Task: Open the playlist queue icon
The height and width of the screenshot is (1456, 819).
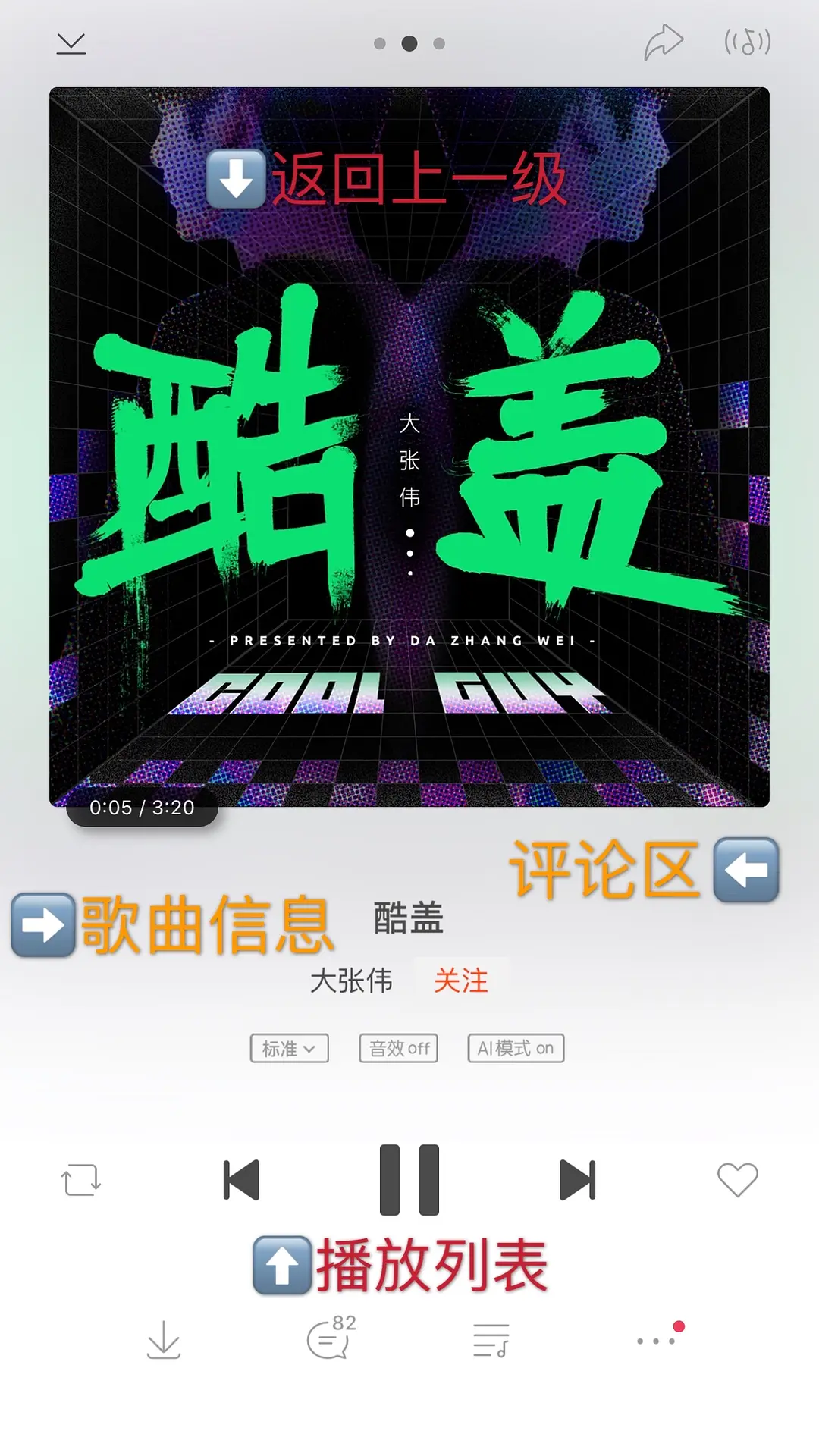Action: pos(491,1340)
